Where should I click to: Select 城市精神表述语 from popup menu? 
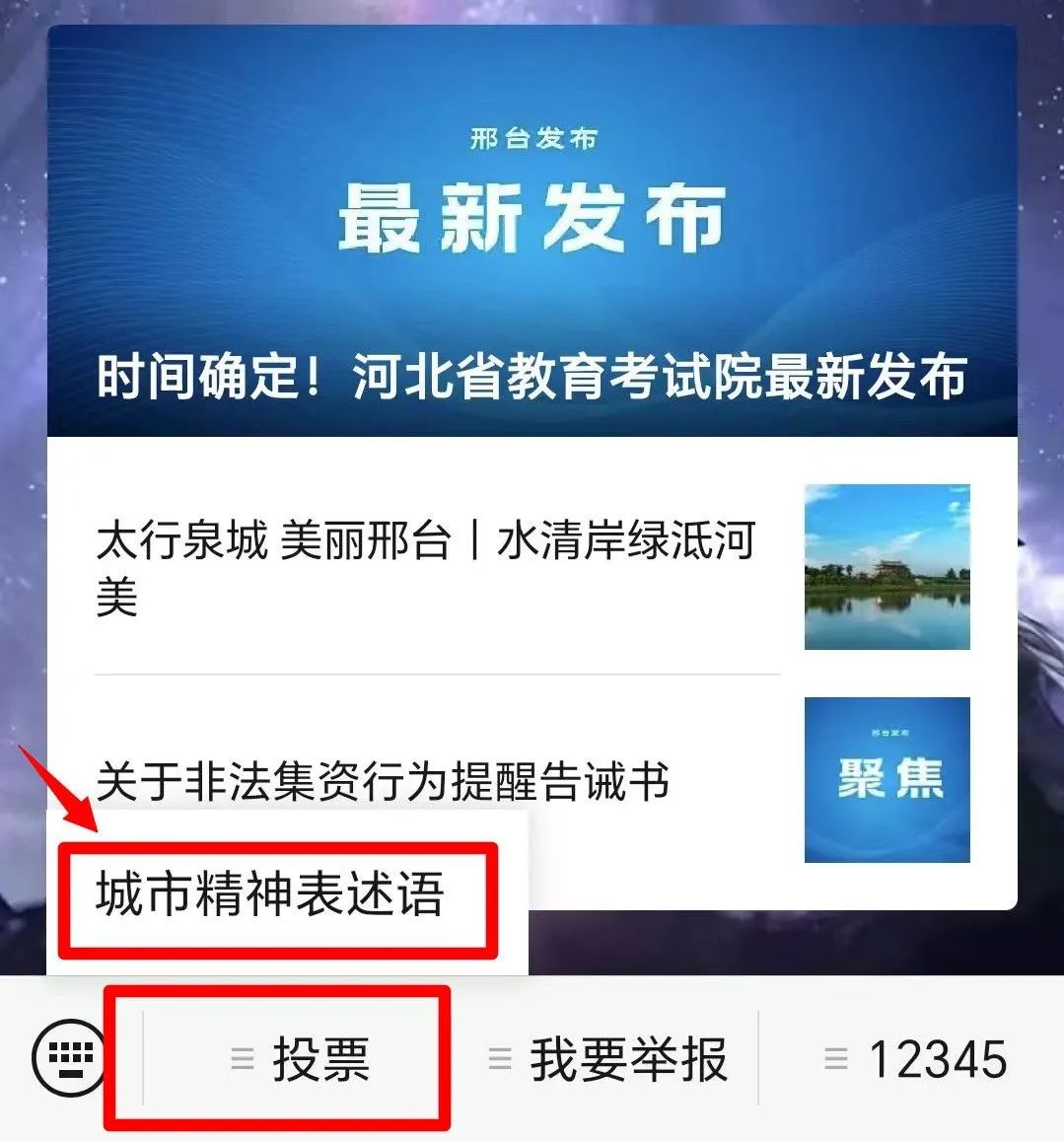click(271, 895)
